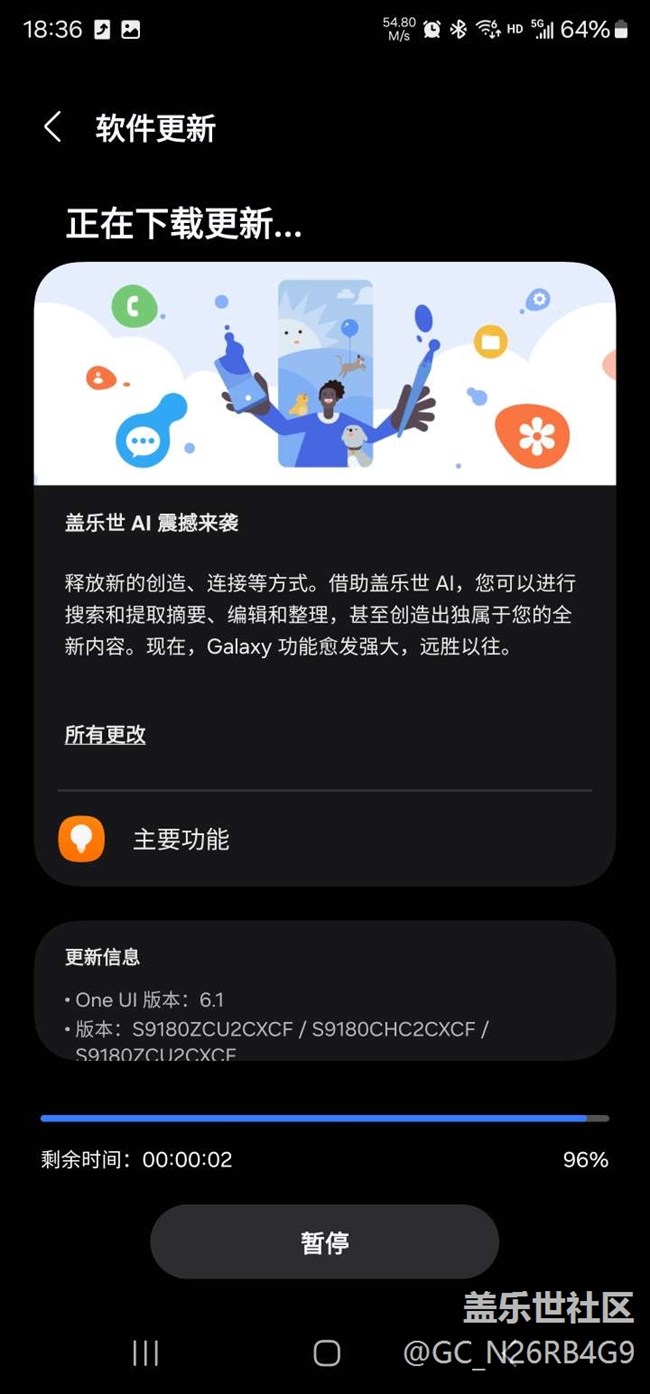Open the 主要功能 row

[x=325, y=839]
